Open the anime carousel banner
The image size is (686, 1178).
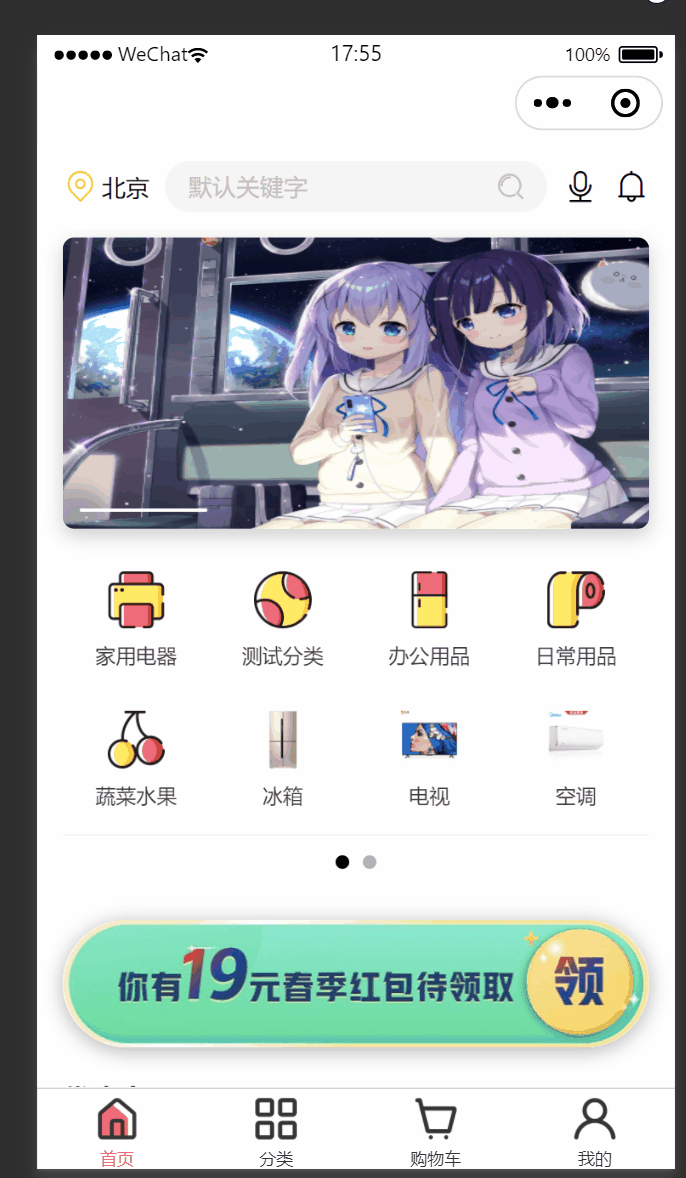356,383
